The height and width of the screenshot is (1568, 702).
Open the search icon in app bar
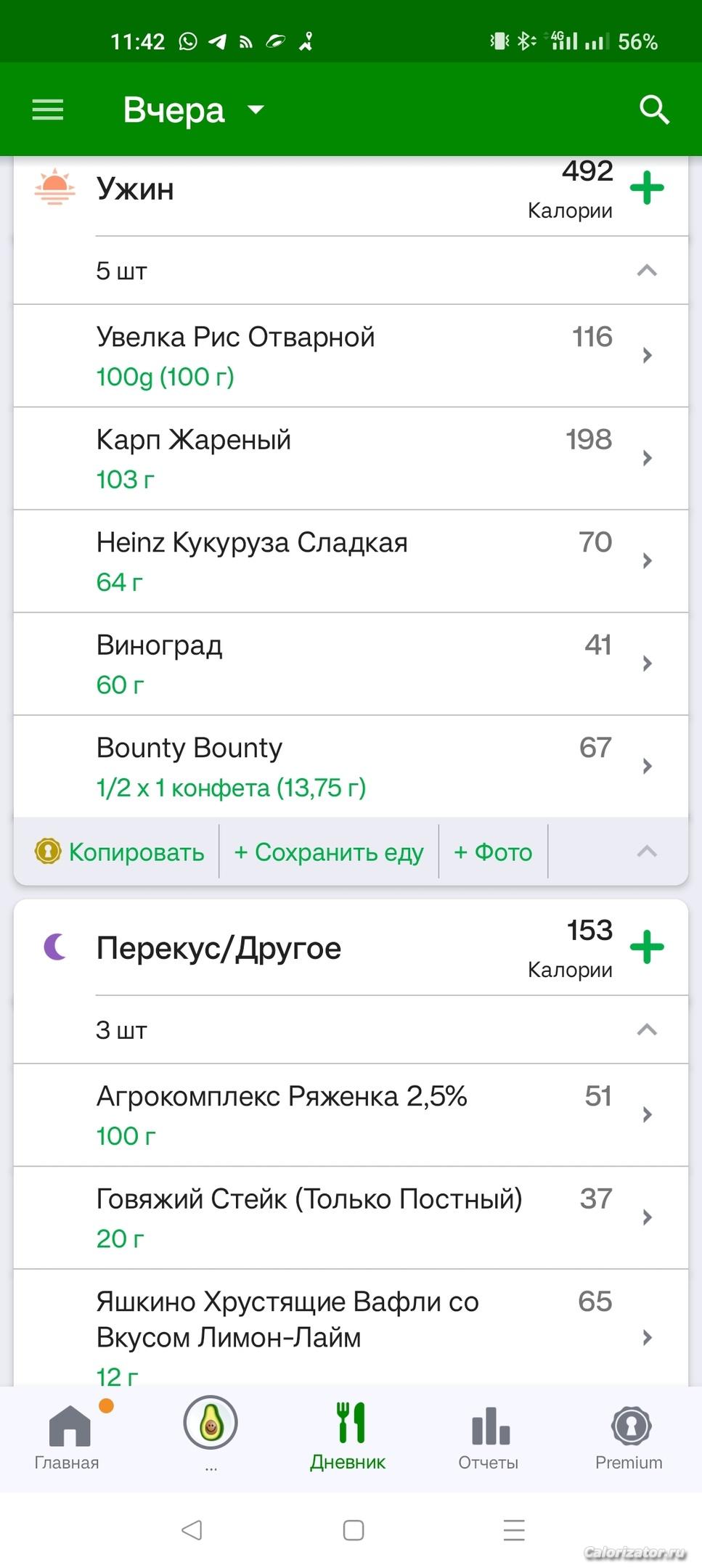[654, 110]
